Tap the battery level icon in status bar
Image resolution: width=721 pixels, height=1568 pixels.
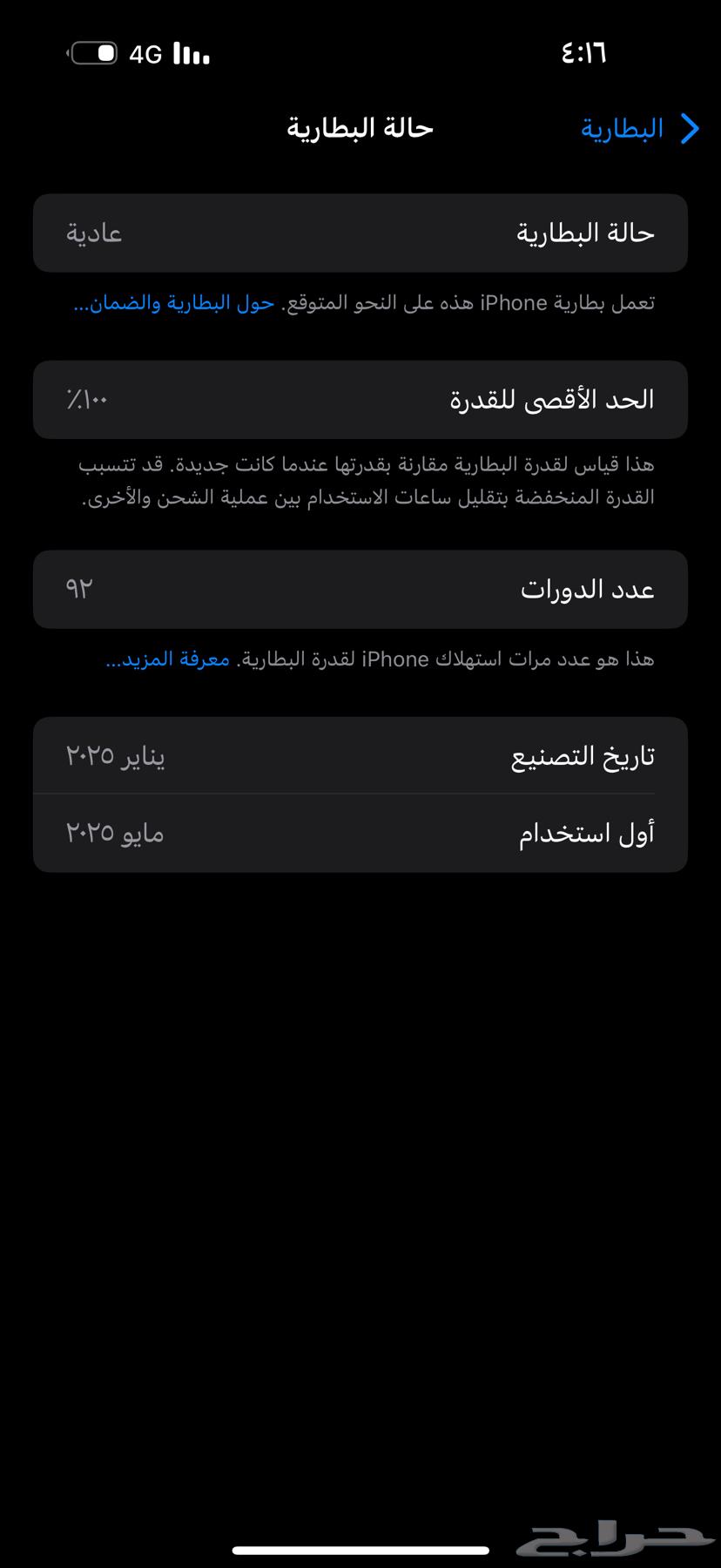pyautogui.click(x=95, y=52)
